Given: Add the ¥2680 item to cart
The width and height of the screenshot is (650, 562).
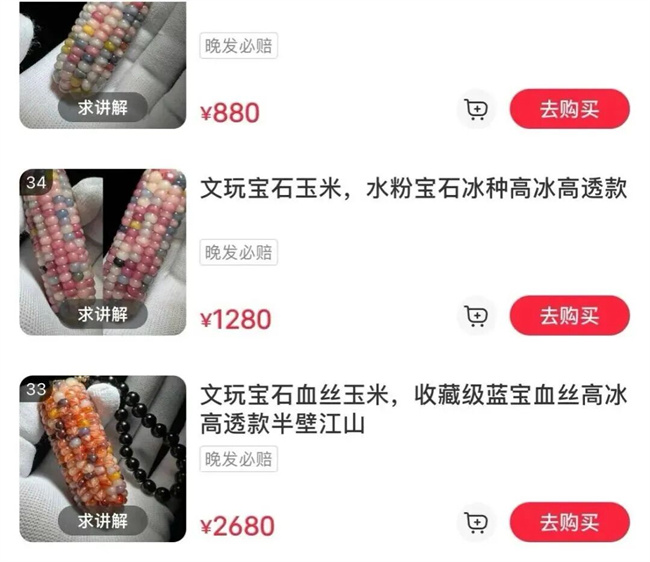Looking at the screenshot, I should tap(476, 523).
